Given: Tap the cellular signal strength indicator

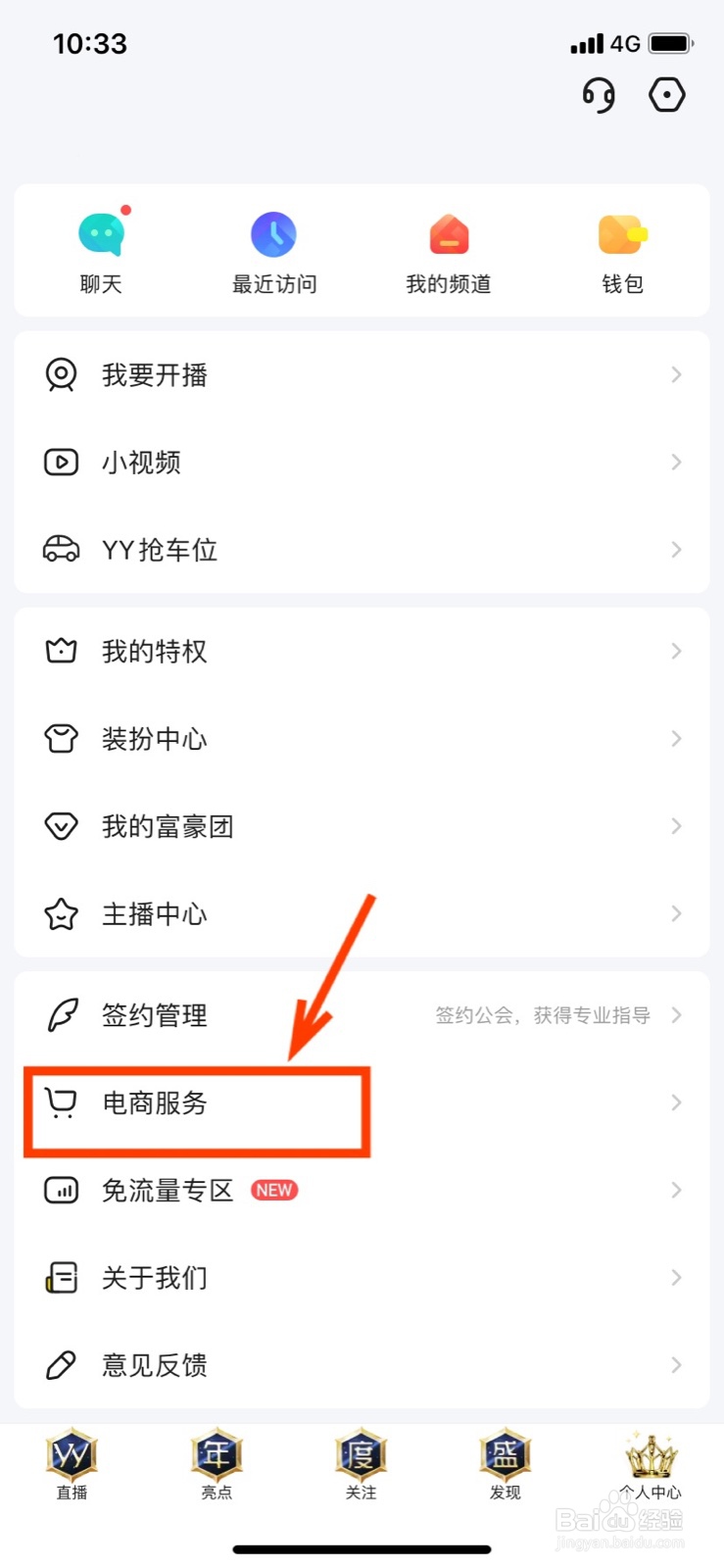Looking at the screenshot, I should 585,43.
